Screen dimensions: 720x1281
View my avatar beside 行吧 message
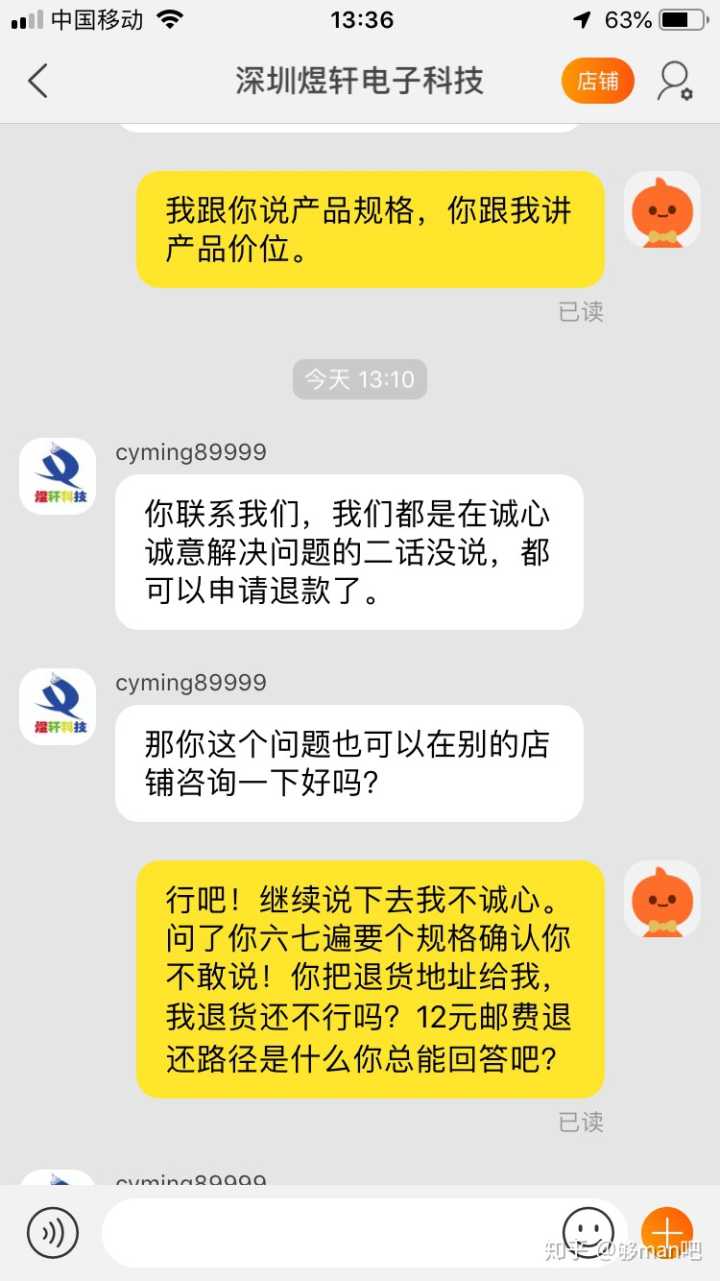pos(662,899)
